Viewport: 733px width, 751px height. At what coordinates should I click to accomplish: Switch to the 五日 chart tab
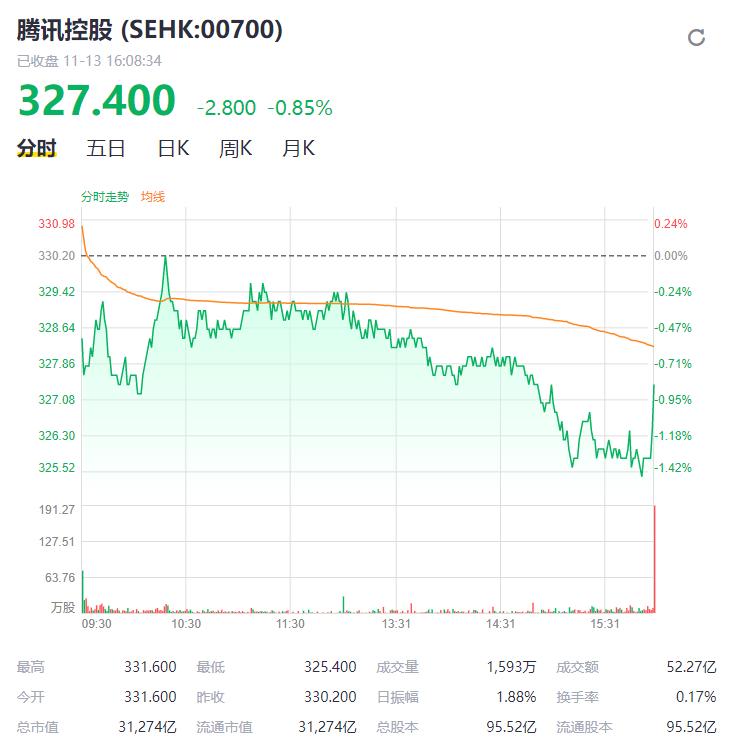(106, 149)
